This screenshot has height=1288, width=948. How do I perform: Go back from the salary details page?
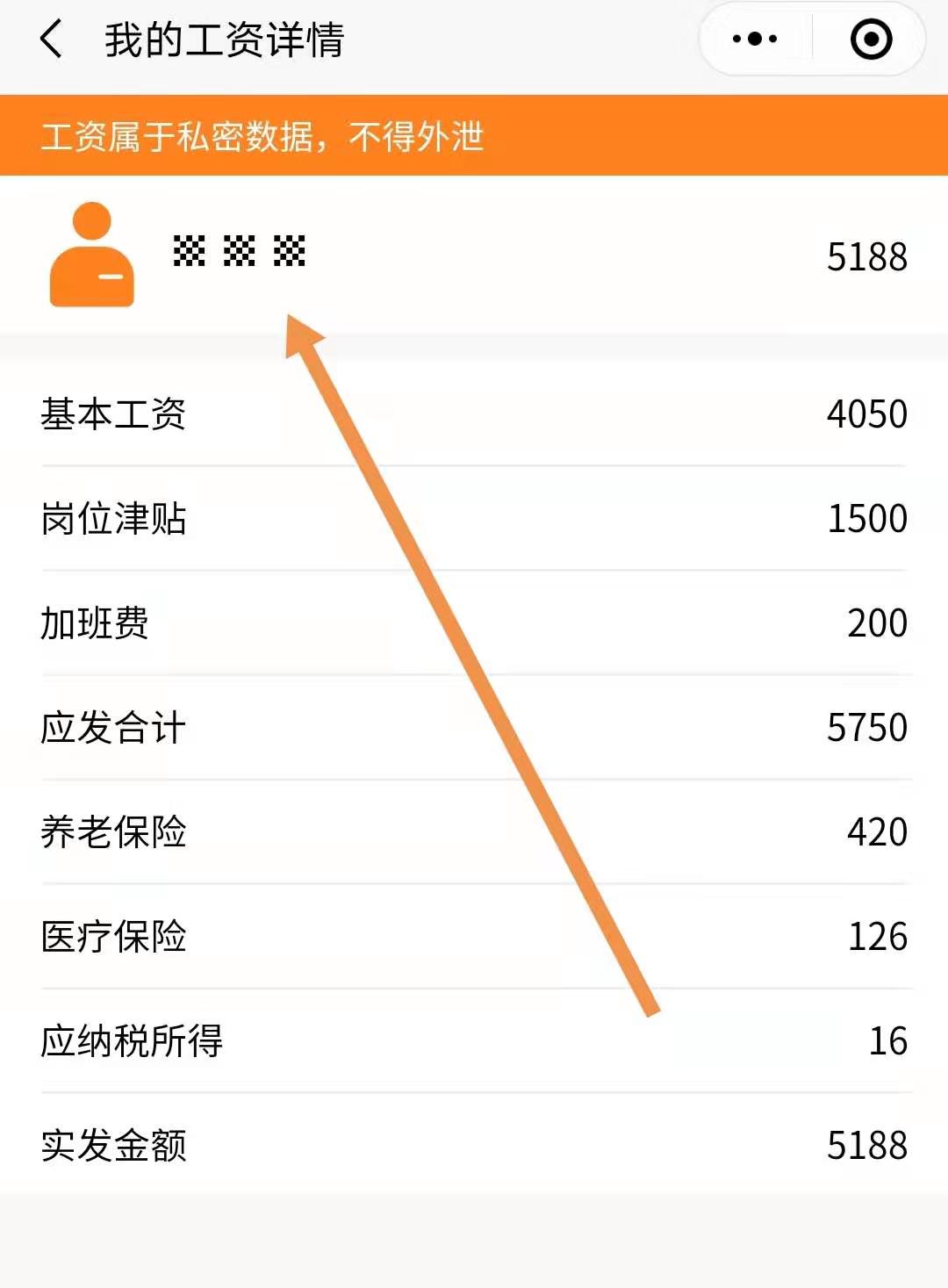coord(51,40)
